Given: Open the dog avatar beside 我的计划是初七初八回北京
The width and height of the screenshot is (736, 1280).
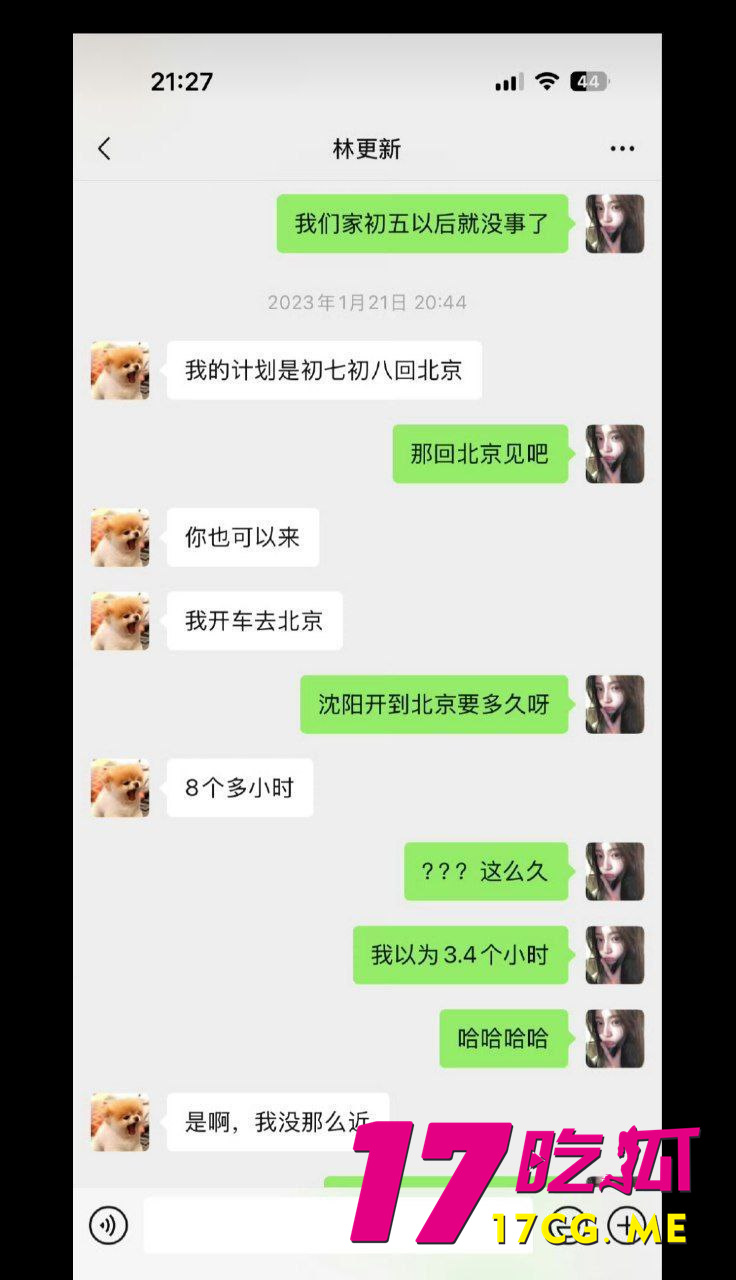Looking at the screenshot, I should (x=120, y=371).
